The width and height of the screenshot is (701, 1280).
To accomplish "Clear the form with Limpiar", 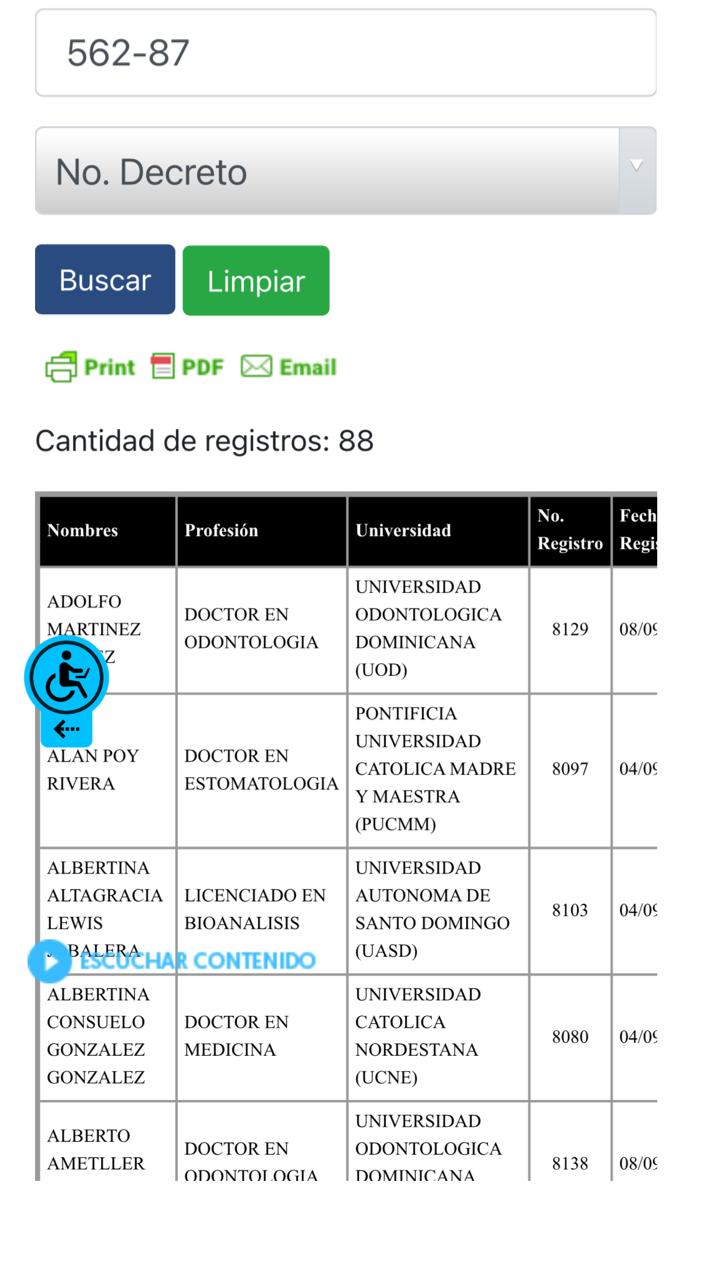I will coord(256,281).
